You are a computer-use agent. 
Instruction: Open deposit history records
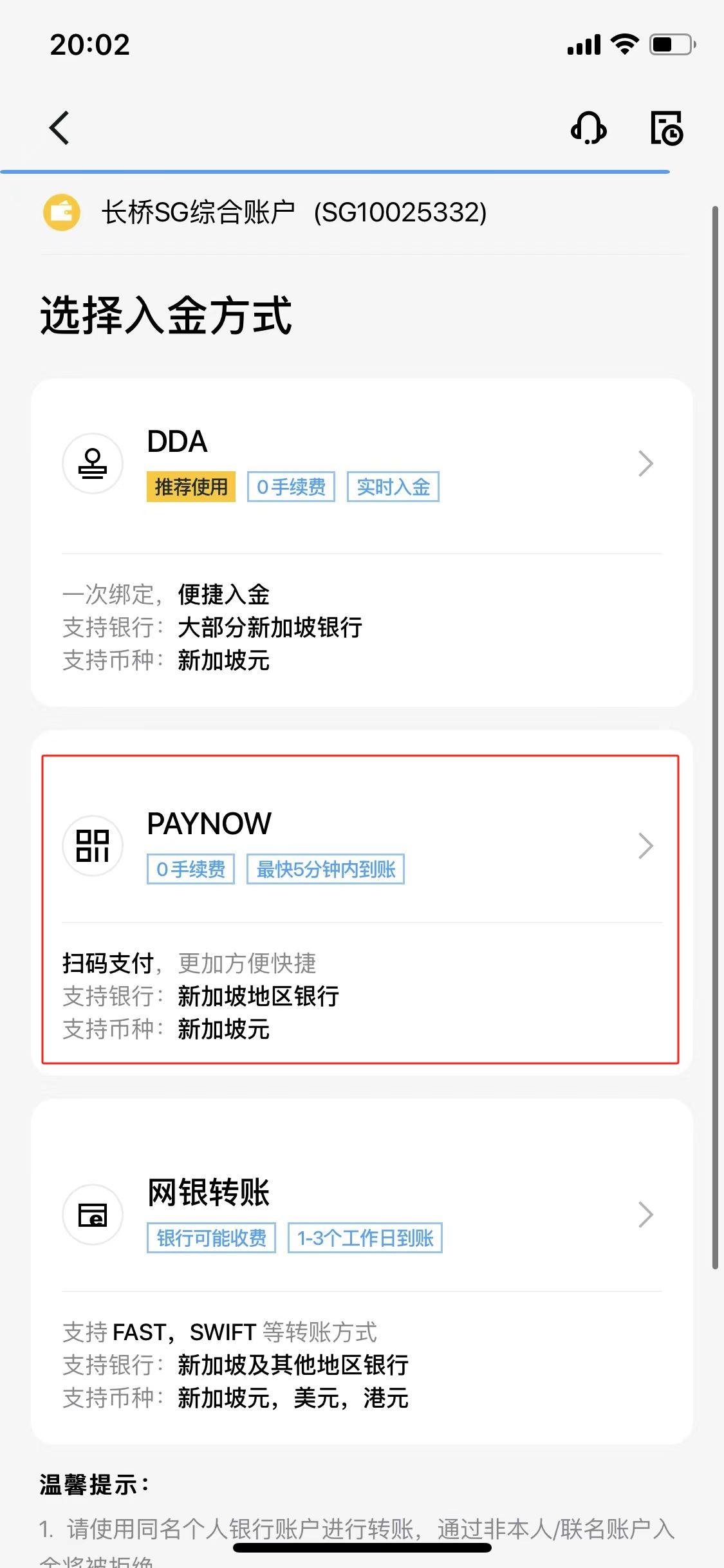[x=666, y=128]
